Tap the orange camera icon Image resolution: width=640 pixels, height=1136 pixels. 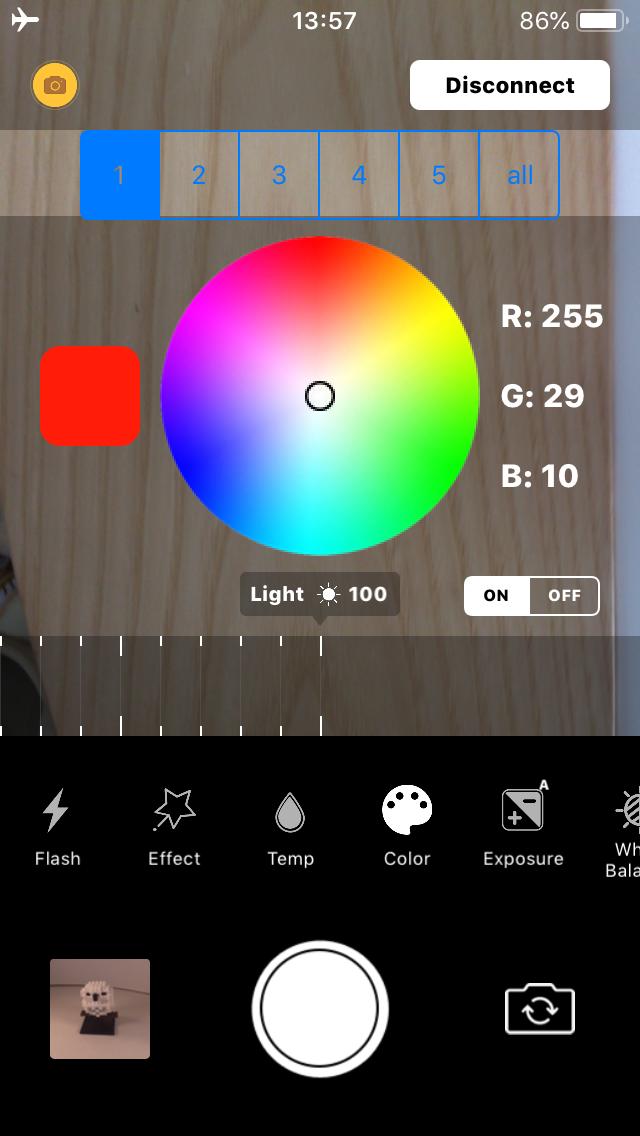55,85
